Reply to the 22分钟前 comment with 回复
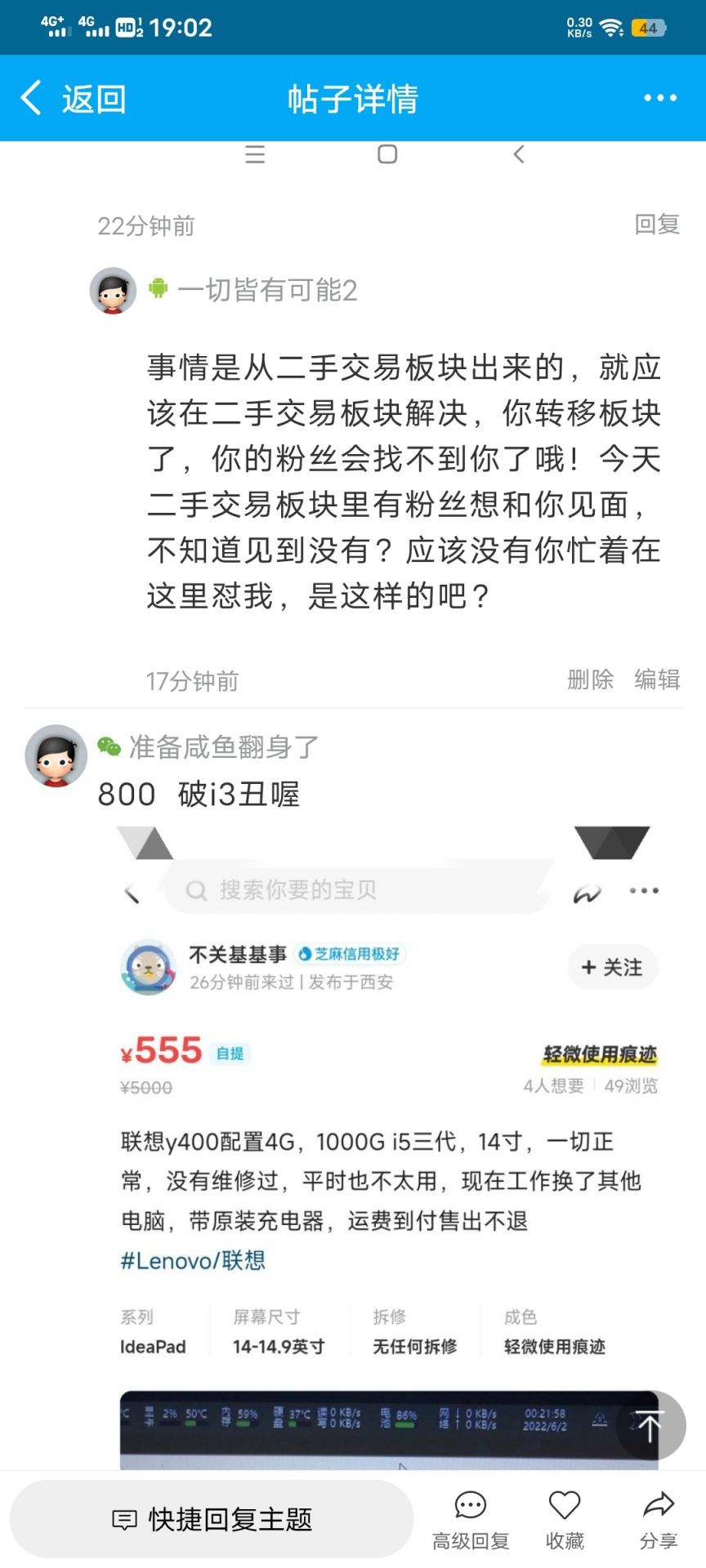This screenshot has width=706, height=1568. [657, 224]
